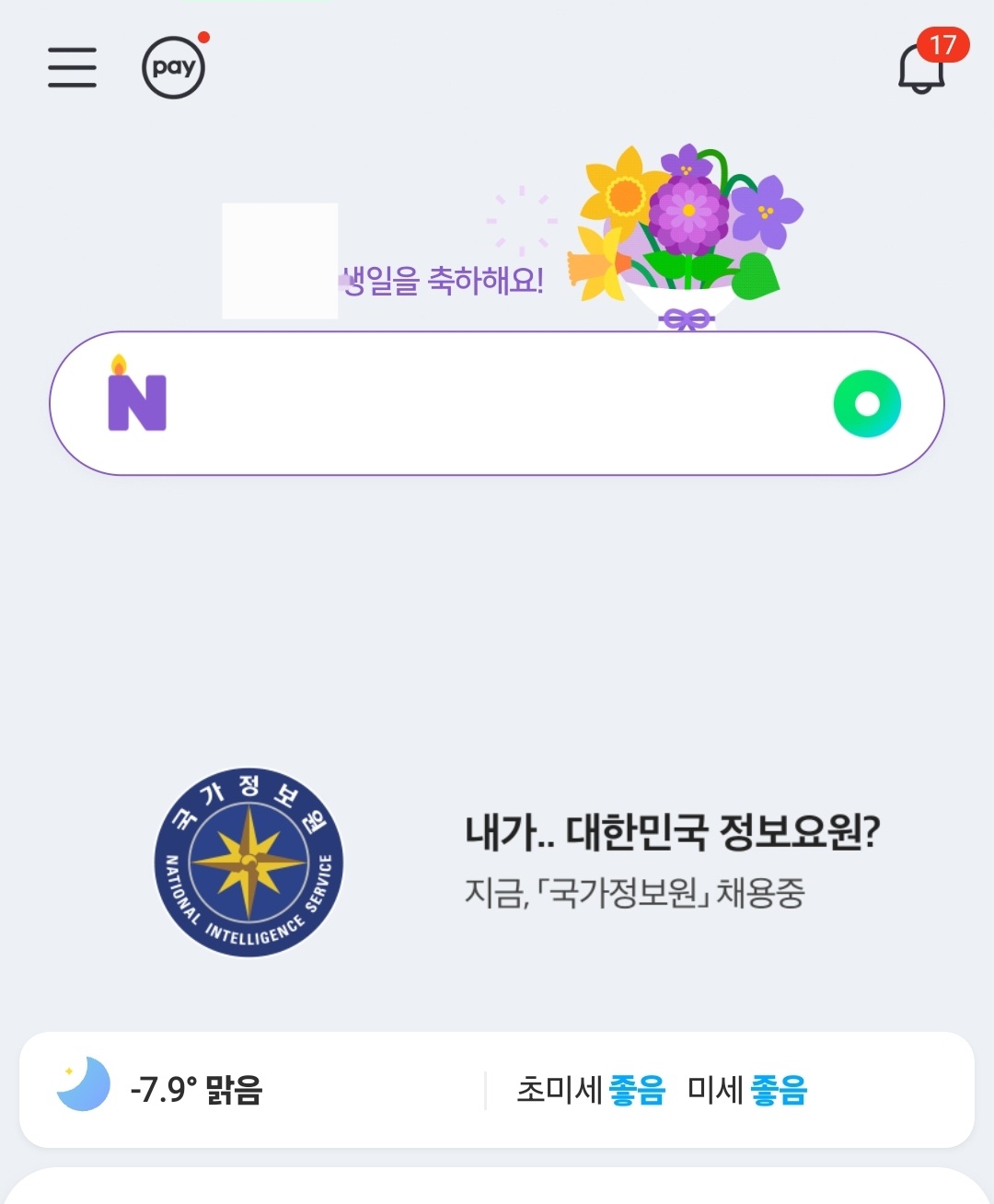
Task: Open the hamburger menu
Action: pyautogui.click(x=72, y=67)
